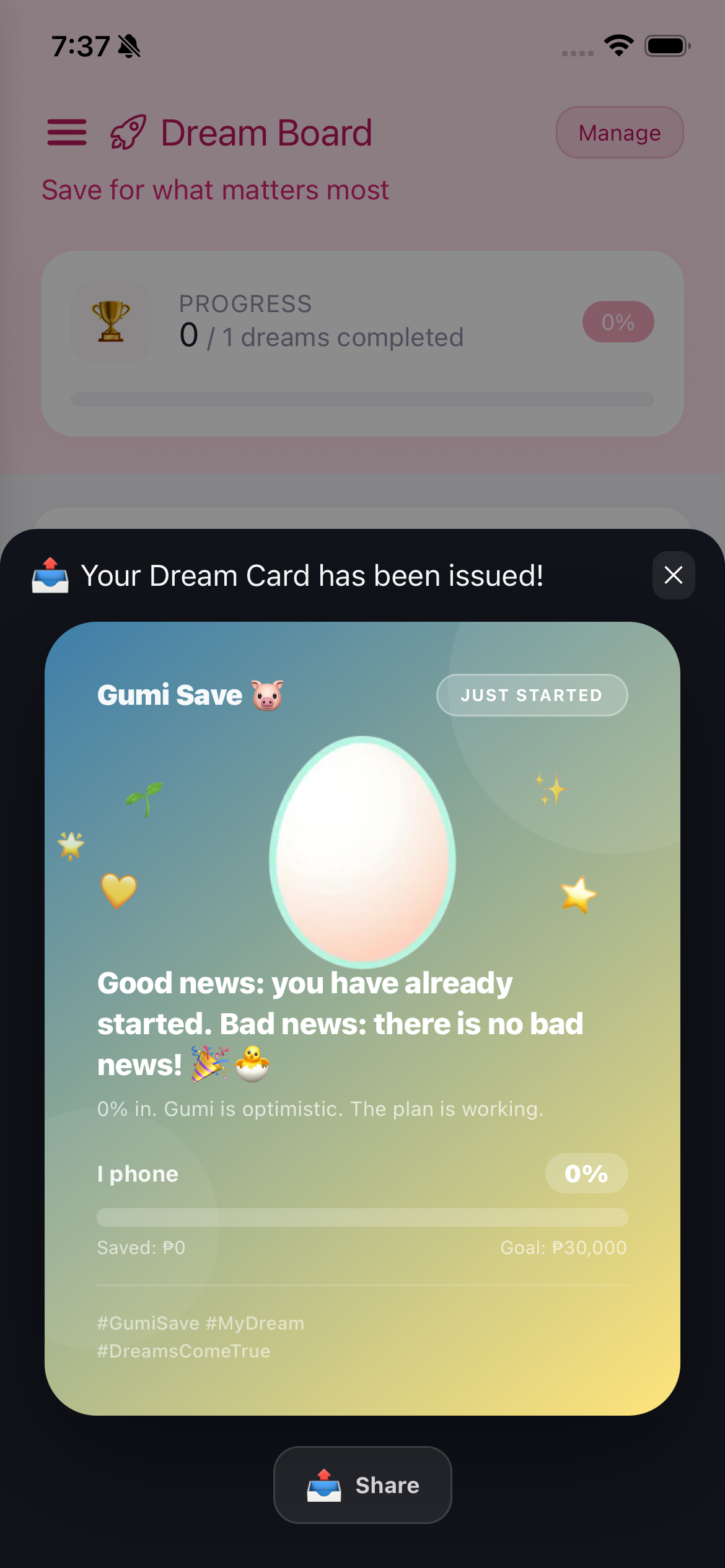The width and height of the screenshot is (725, 1568).
Task: Expand the I phone goal details
Action: point(138,1172)
